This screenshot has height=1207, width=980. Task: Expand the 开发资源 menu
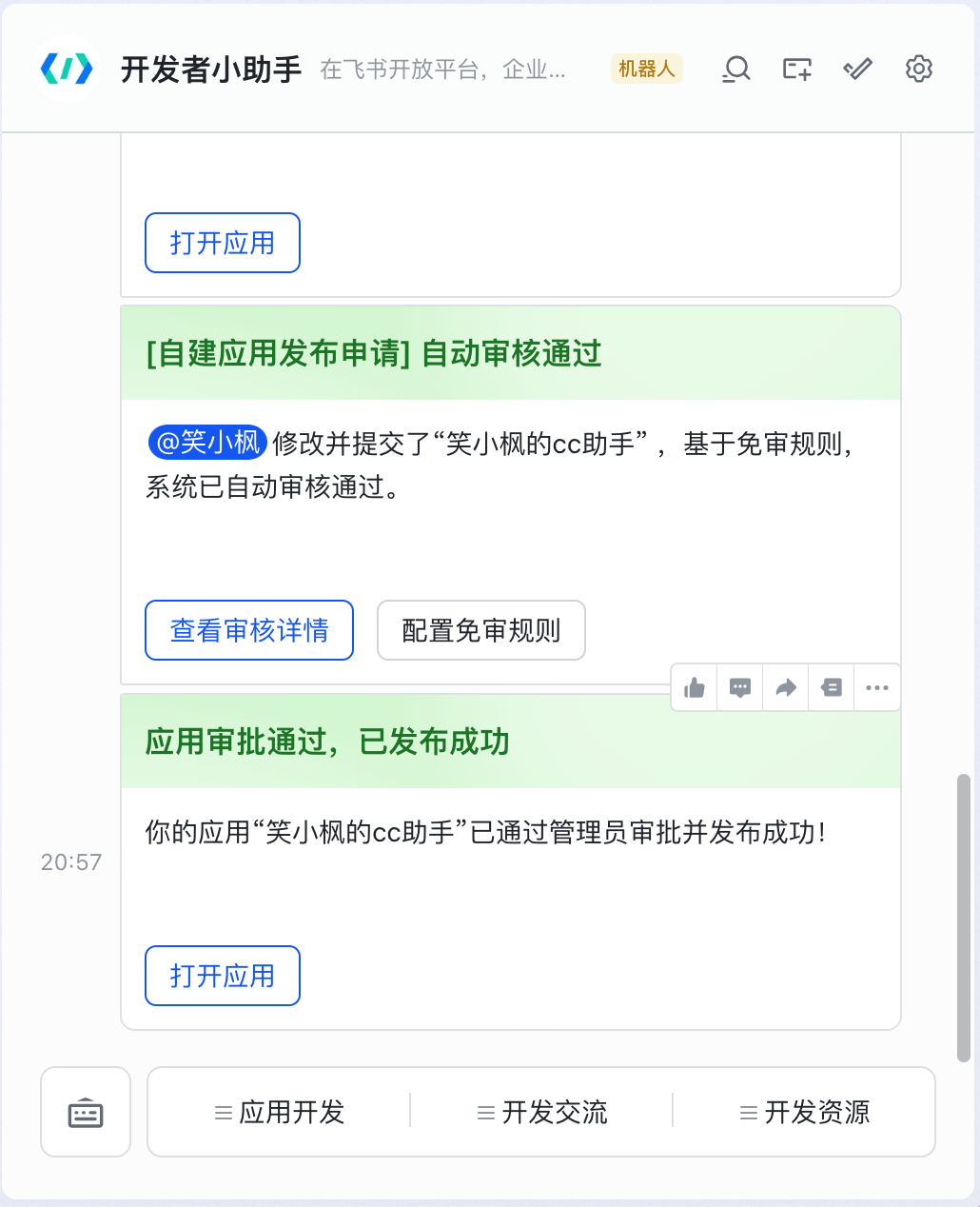tap(805, 1112)
